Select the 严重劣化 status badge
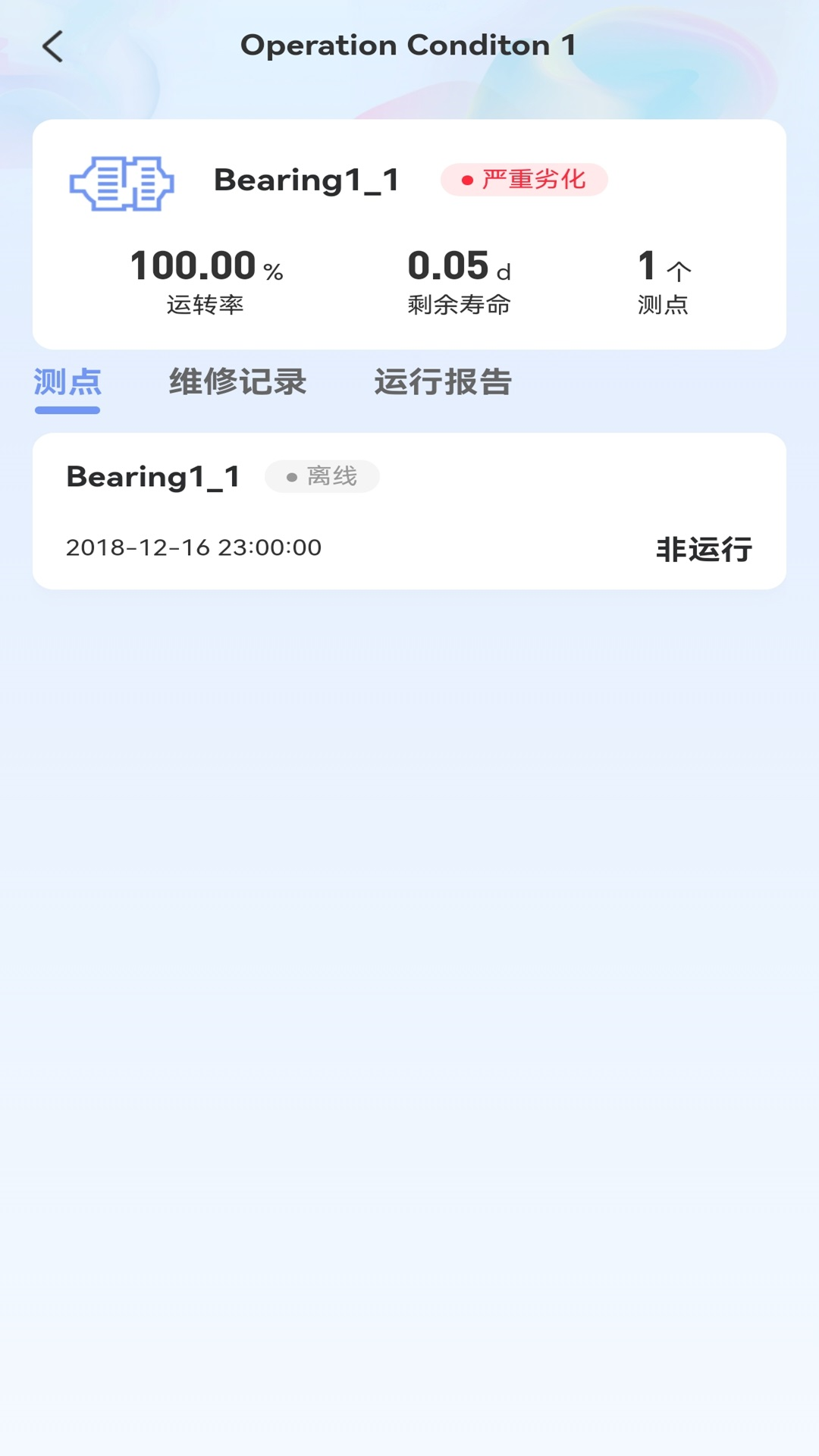This screenshot has width=819, height=1456. coord(525,179)
